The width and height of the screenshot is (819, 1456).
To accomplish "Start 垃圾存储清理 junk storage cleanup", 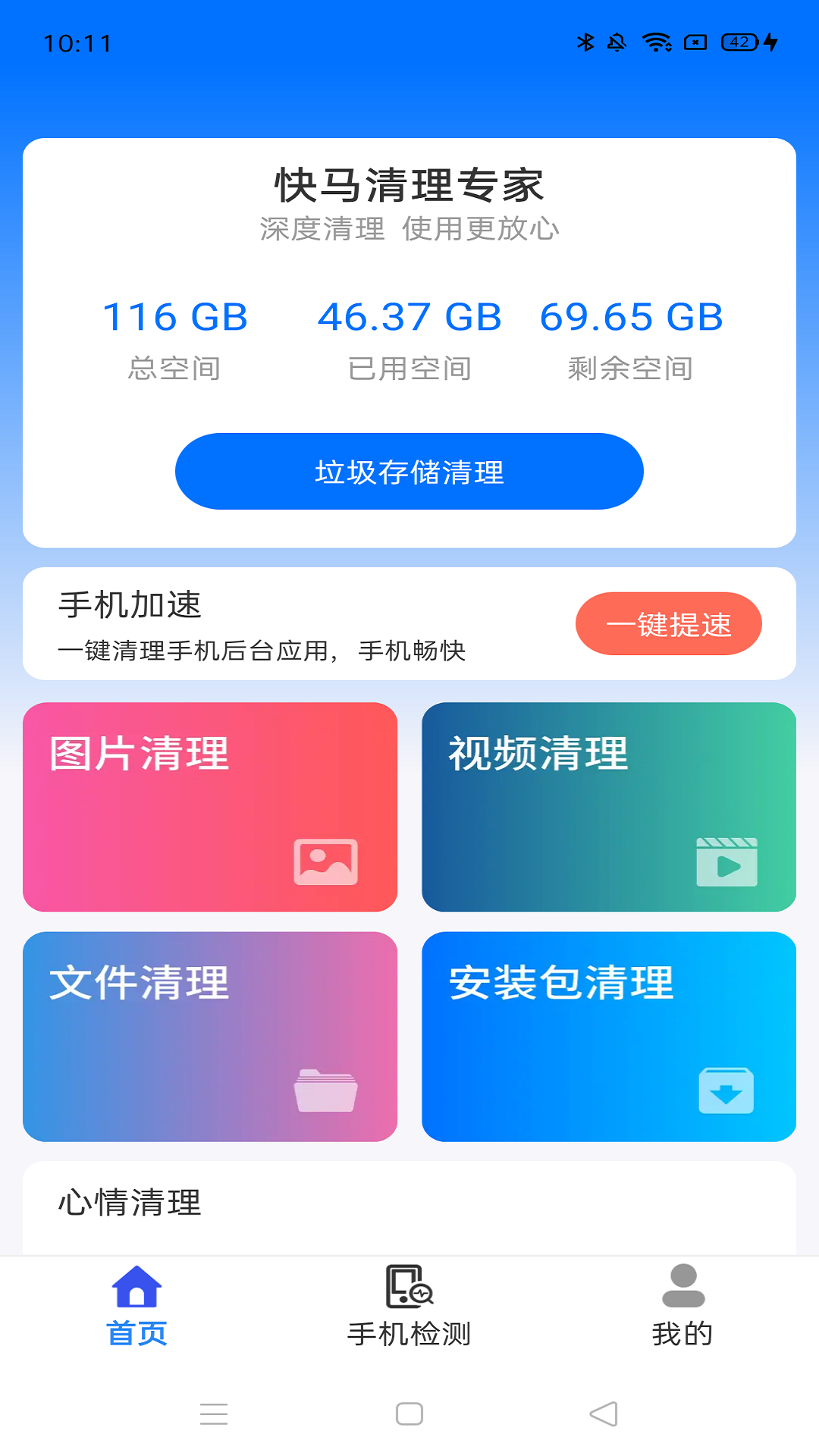I will (409, 472).
